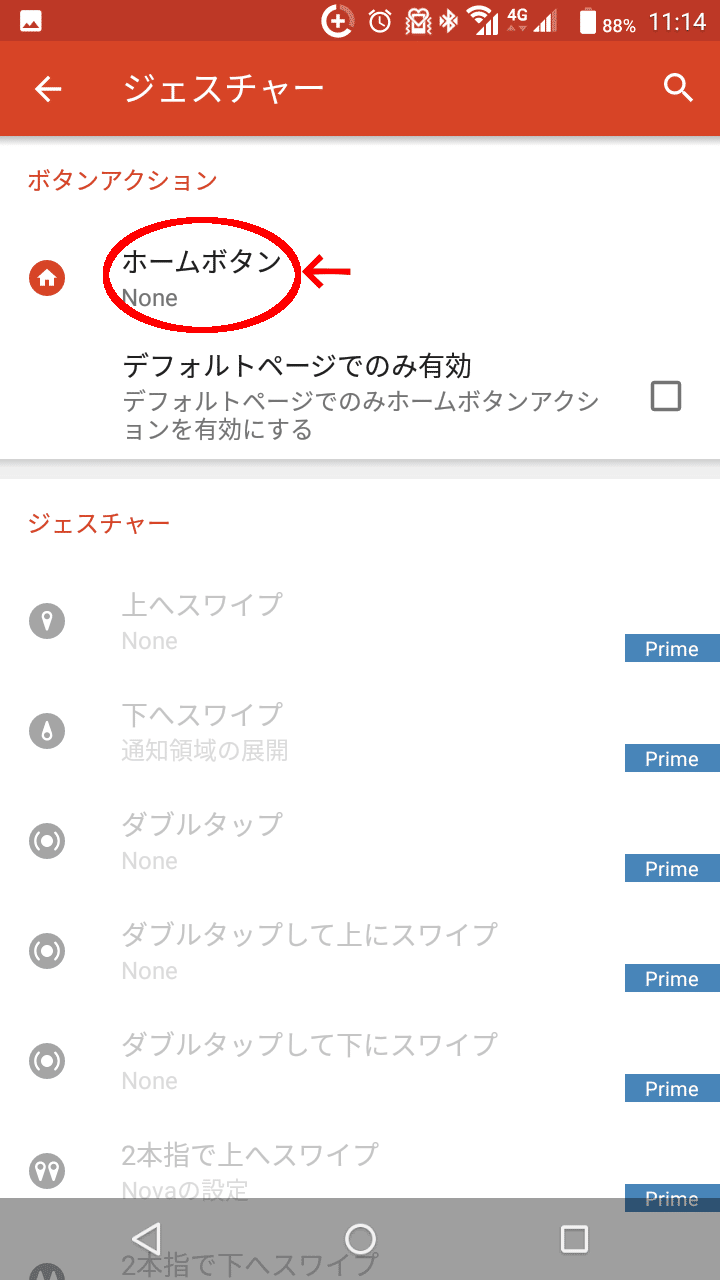720x1280 pixels.
Task: Select the 上へスワイプ gesture icon
Action: coord(47,620)
